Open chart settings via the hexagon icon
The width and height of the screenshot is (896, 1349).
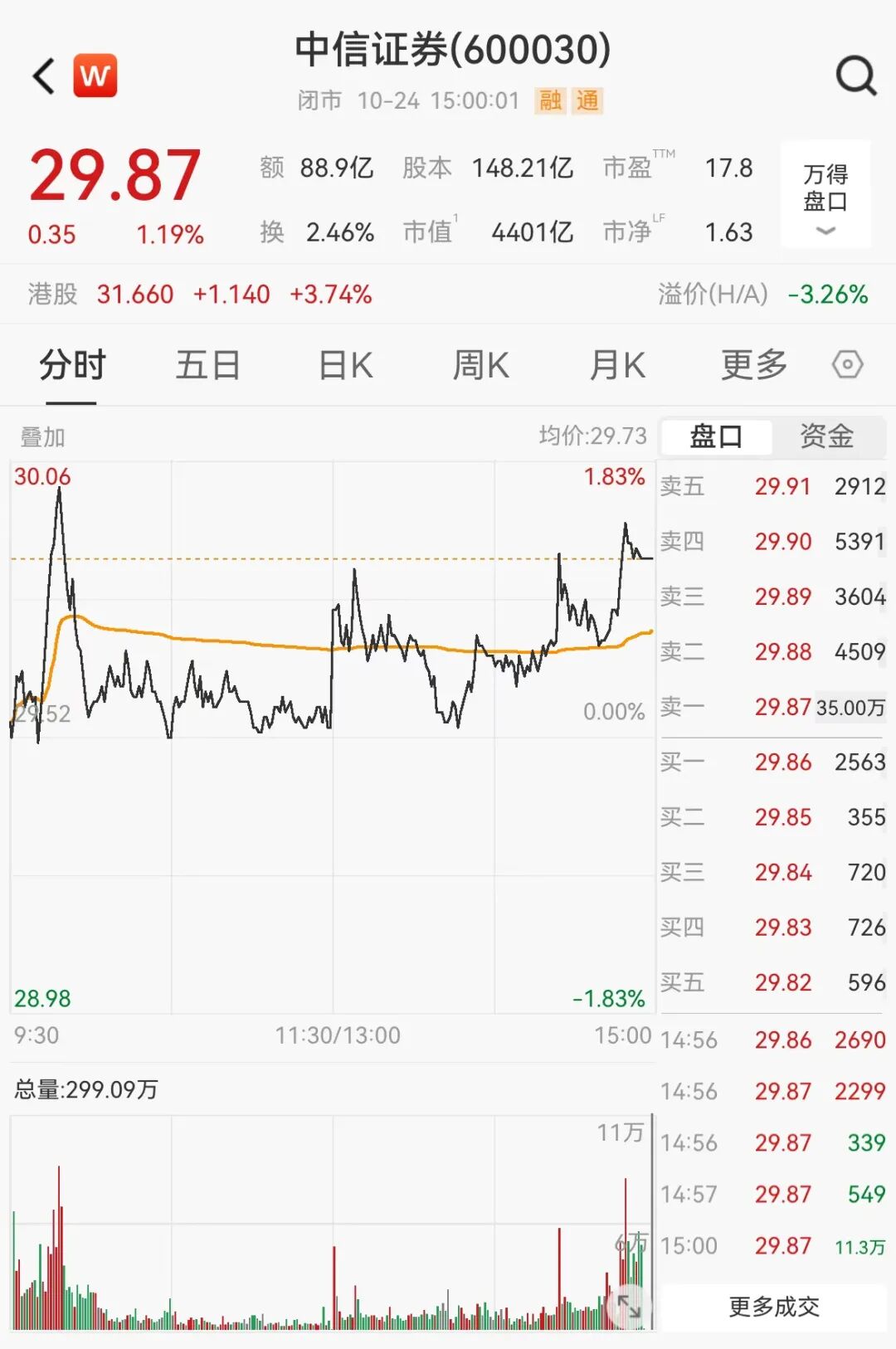(848, 365)
